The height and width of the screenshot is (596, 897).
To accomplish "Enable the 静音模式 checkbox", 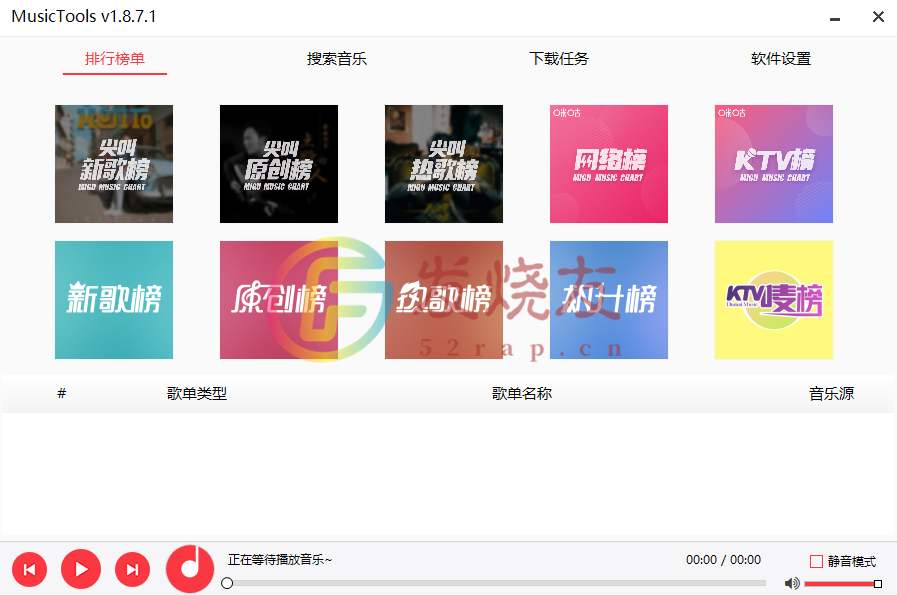I will [817, 562].
